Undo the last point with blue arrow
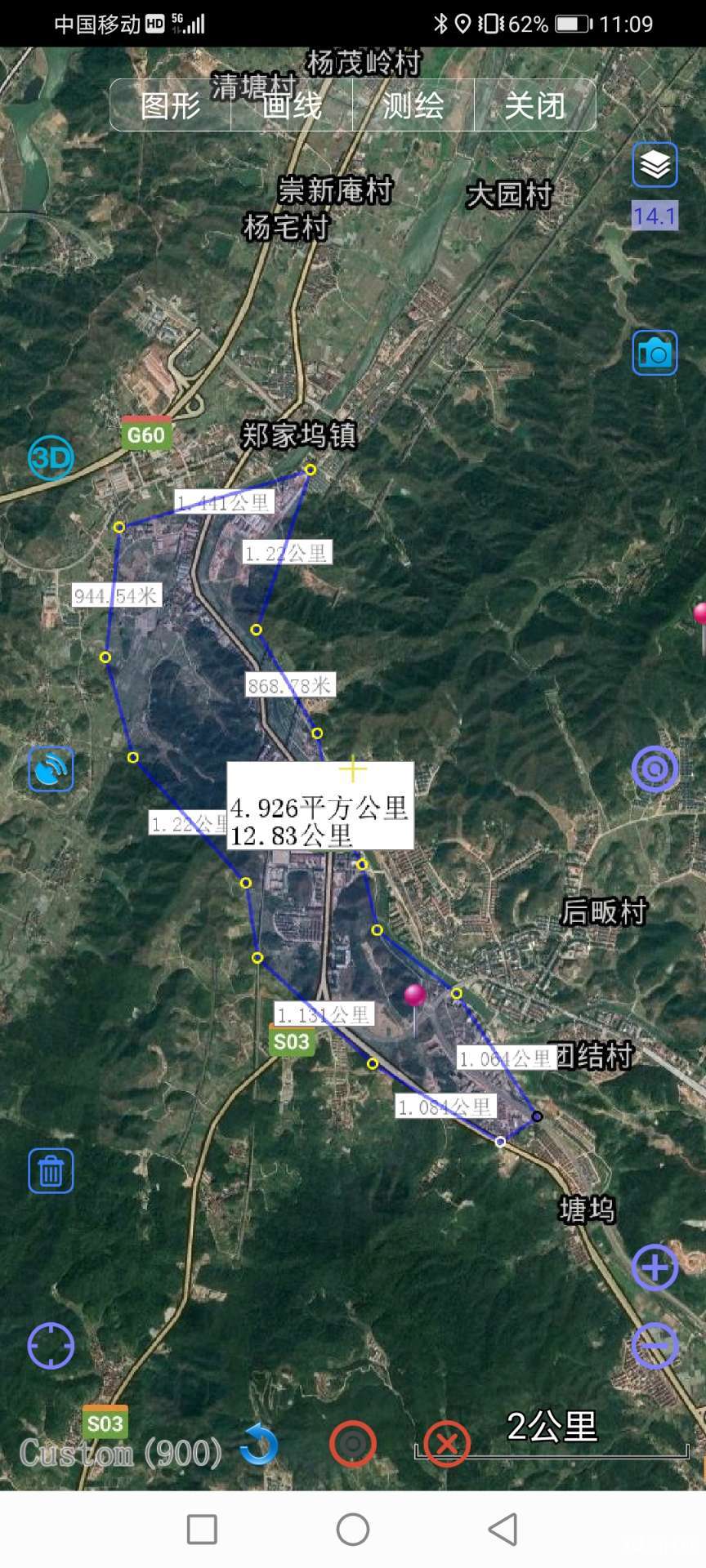 (x=260, y=1444)
